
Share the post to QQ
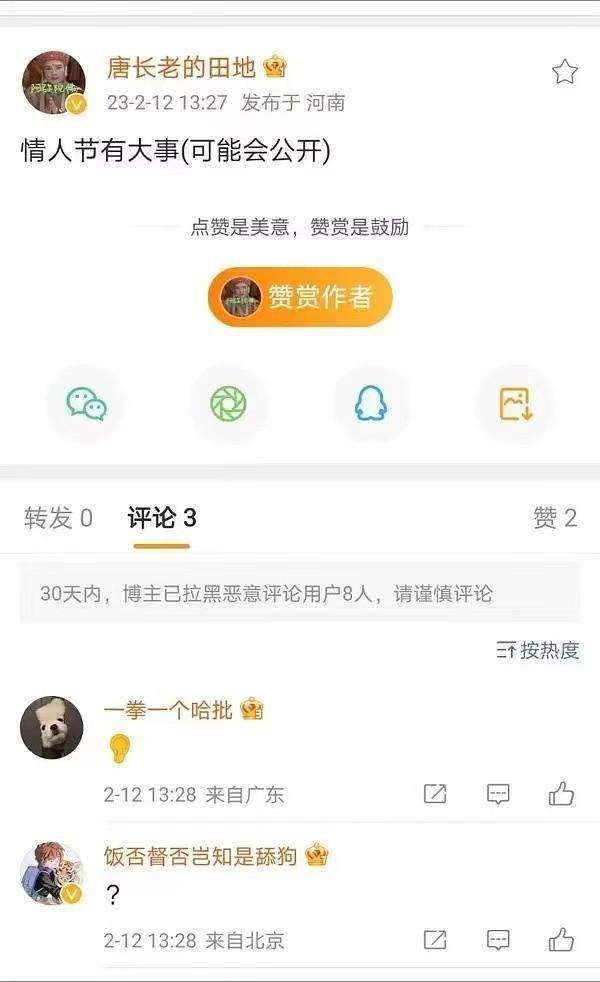(x=371, y=403)
